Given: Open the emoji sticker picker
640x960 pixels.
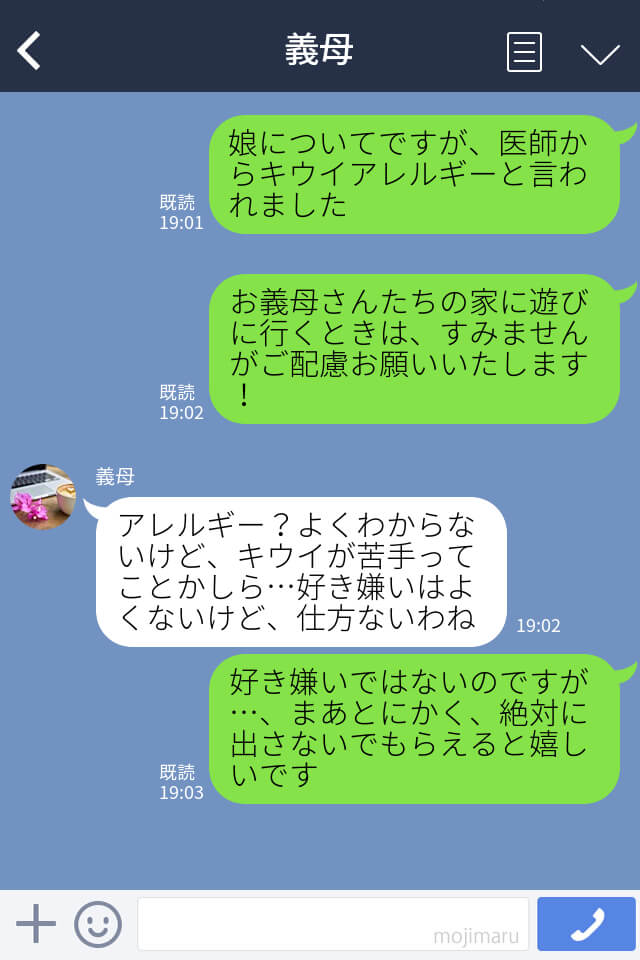Looking at the screenshot, I should (98, 924).
